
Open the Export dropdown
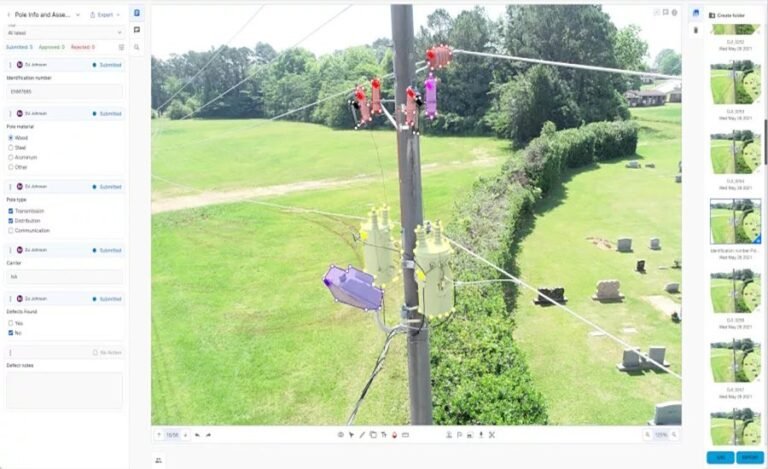click(104, 15)
